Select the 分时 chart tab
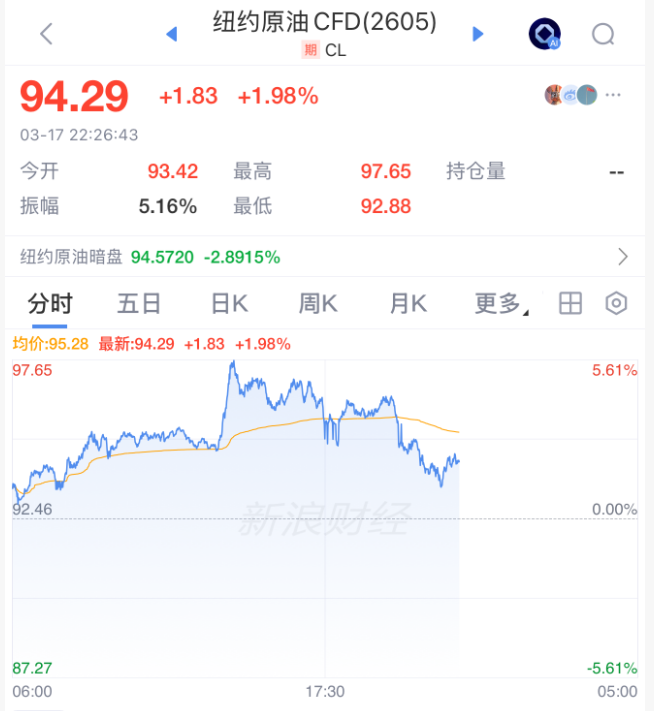 [50, 304]
